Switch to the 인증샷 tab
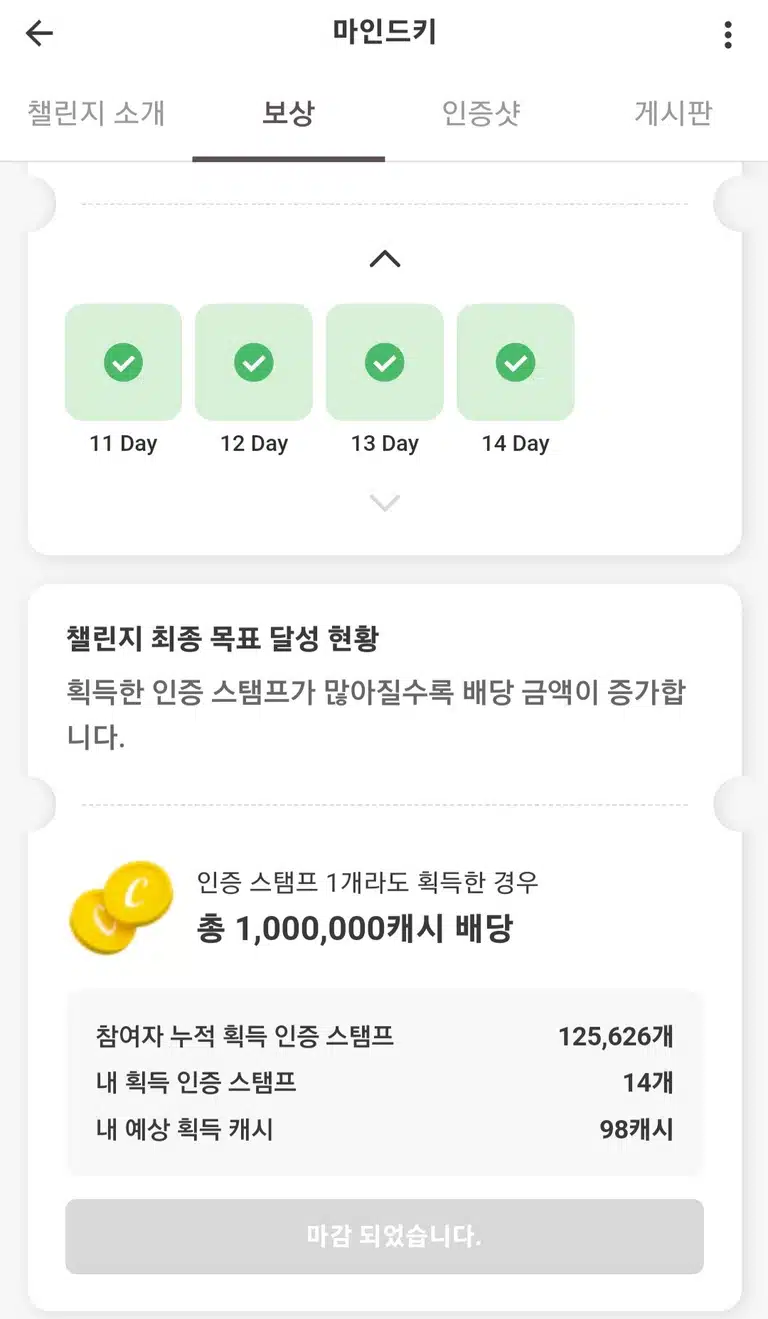The width and height of the screenshot is (768, 1319). (481, 113)
